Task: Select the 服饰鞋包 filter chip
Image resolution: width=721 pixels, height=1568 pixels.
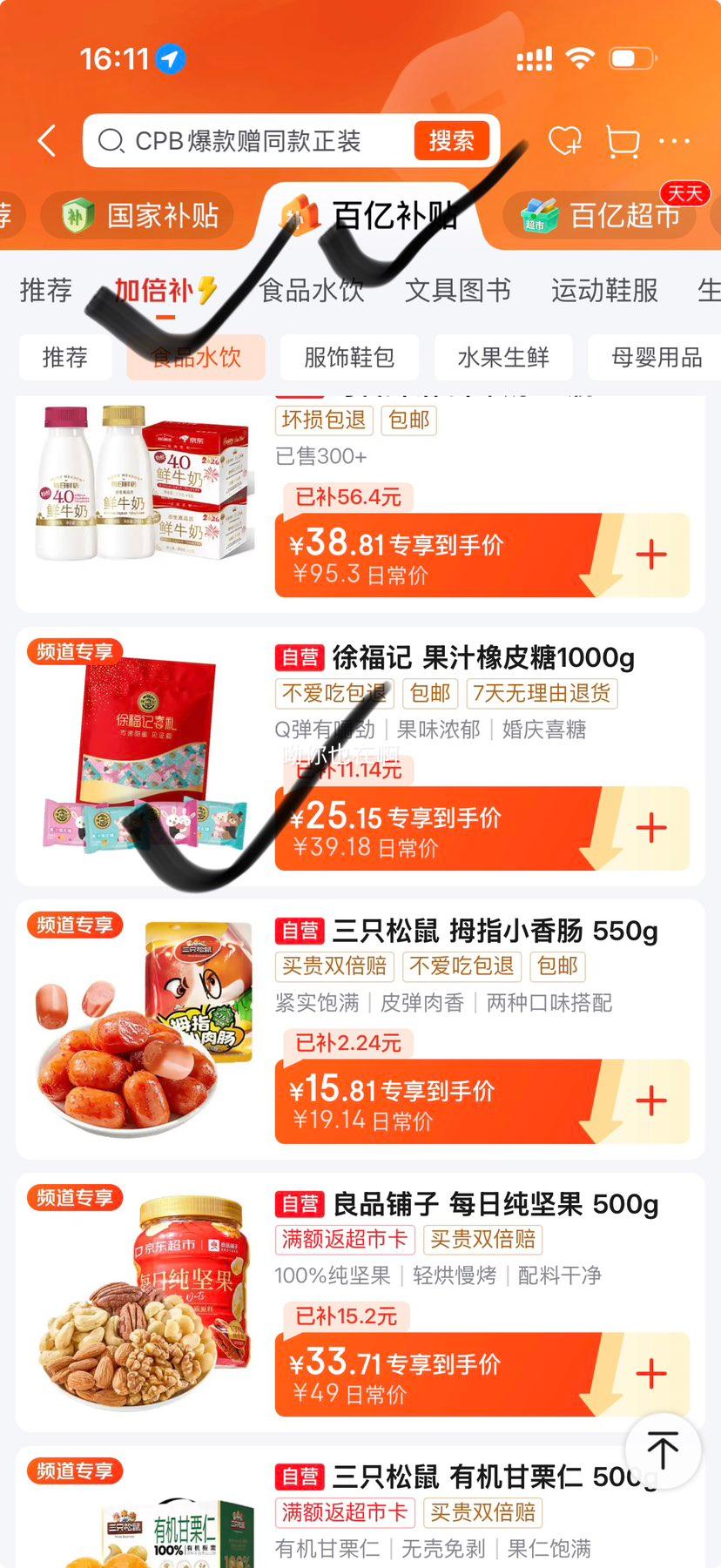Action: [349, 357]
